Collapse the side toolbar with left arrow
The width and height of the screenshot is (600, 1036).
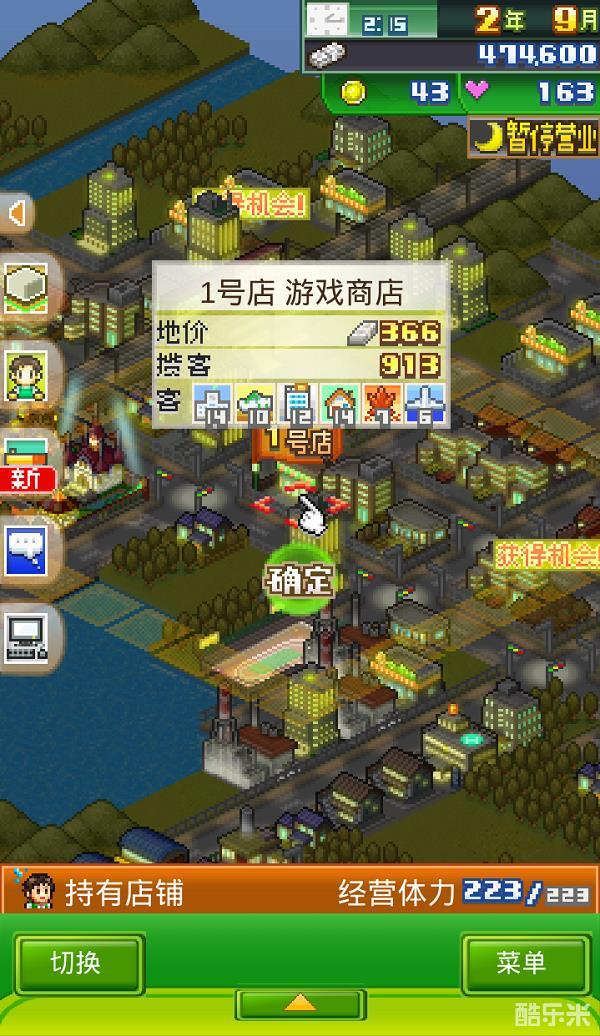(15, 213)
